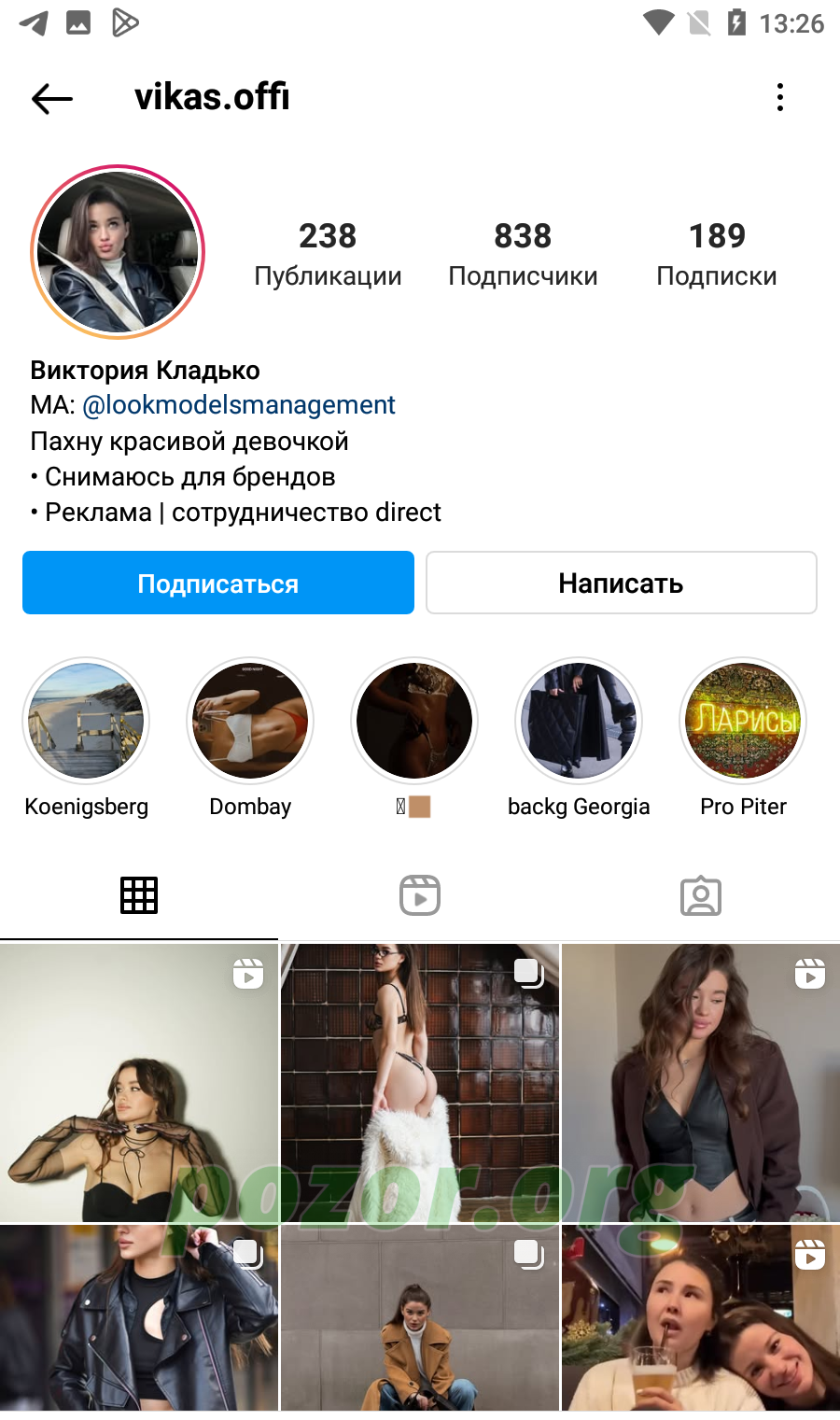Switch to the Reels tab

point(420,895)
